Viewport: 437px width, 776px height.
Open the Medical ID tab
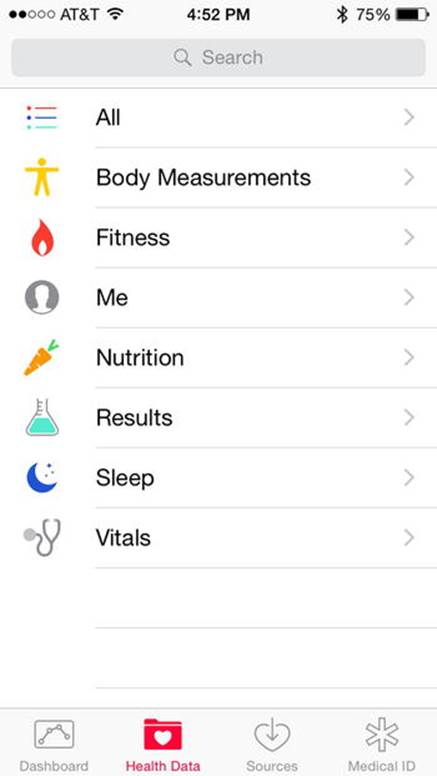click(382, 744)
